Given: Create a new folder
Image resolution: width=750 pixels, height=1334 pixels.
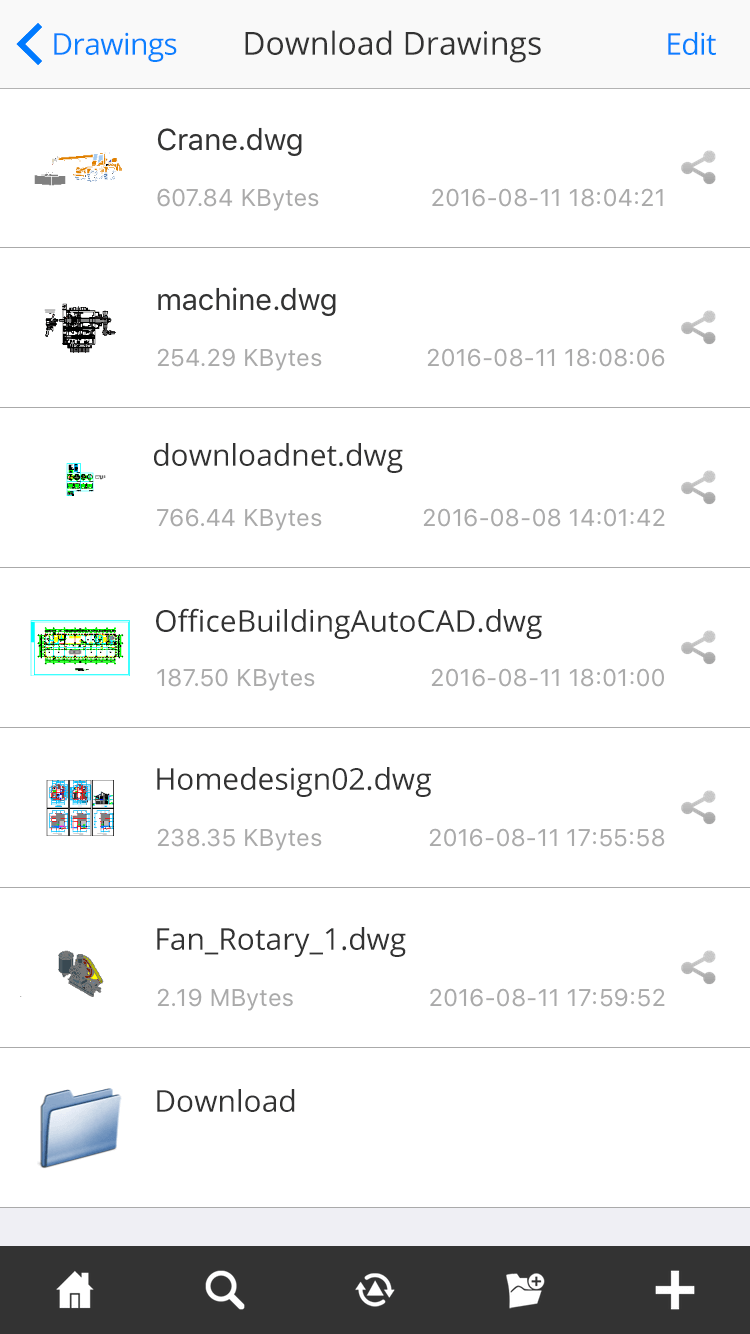Looking at the screenshot, I should point(525,1290).
